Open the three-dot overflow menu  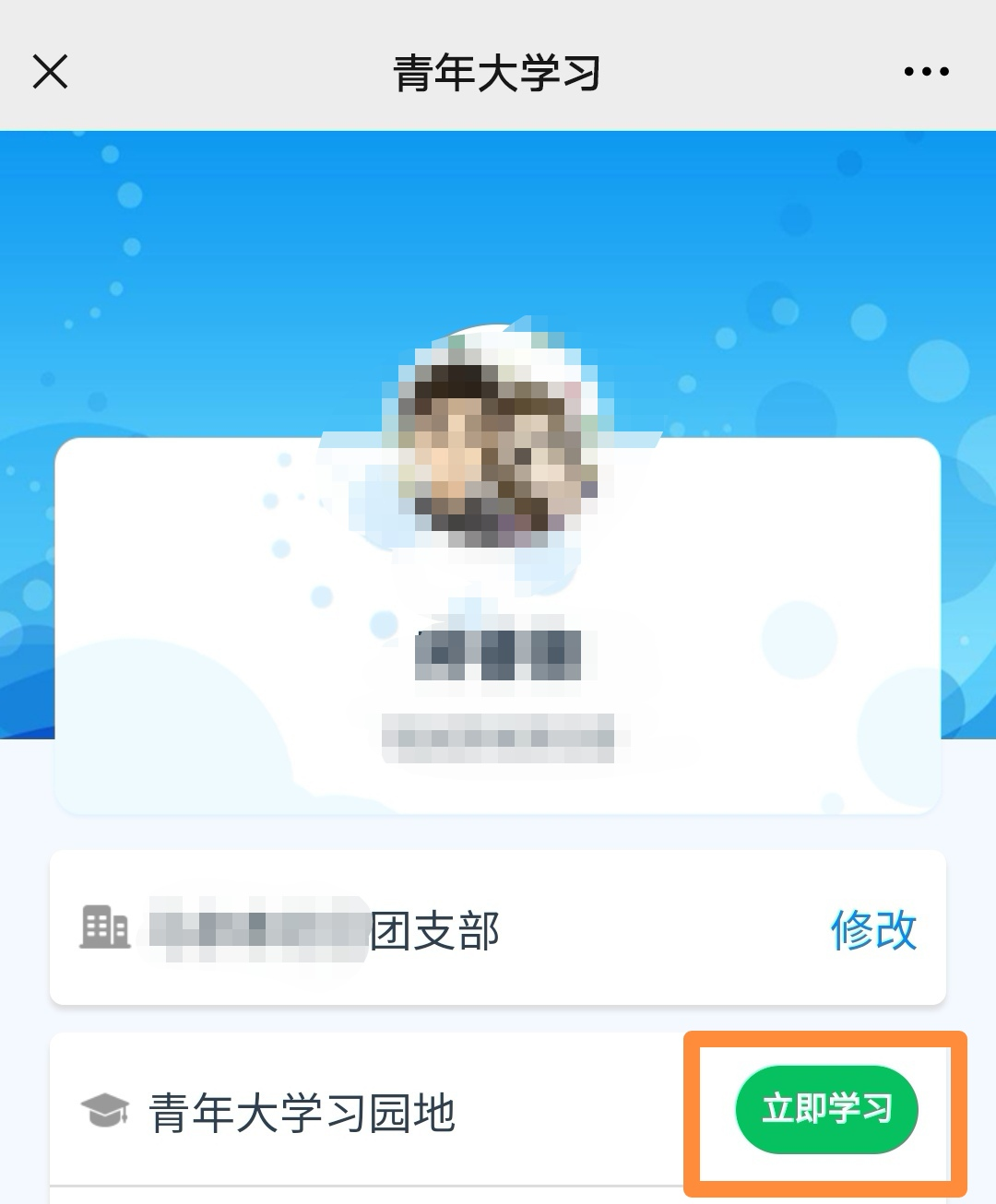point(926,71)
